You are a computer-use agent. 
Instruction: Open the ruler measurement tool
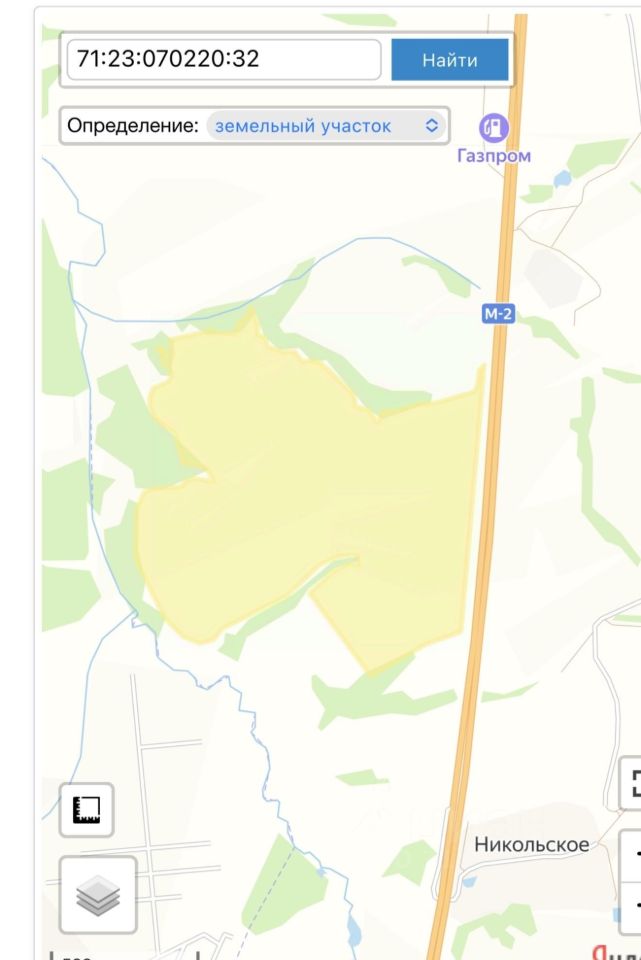pos(87,809)
